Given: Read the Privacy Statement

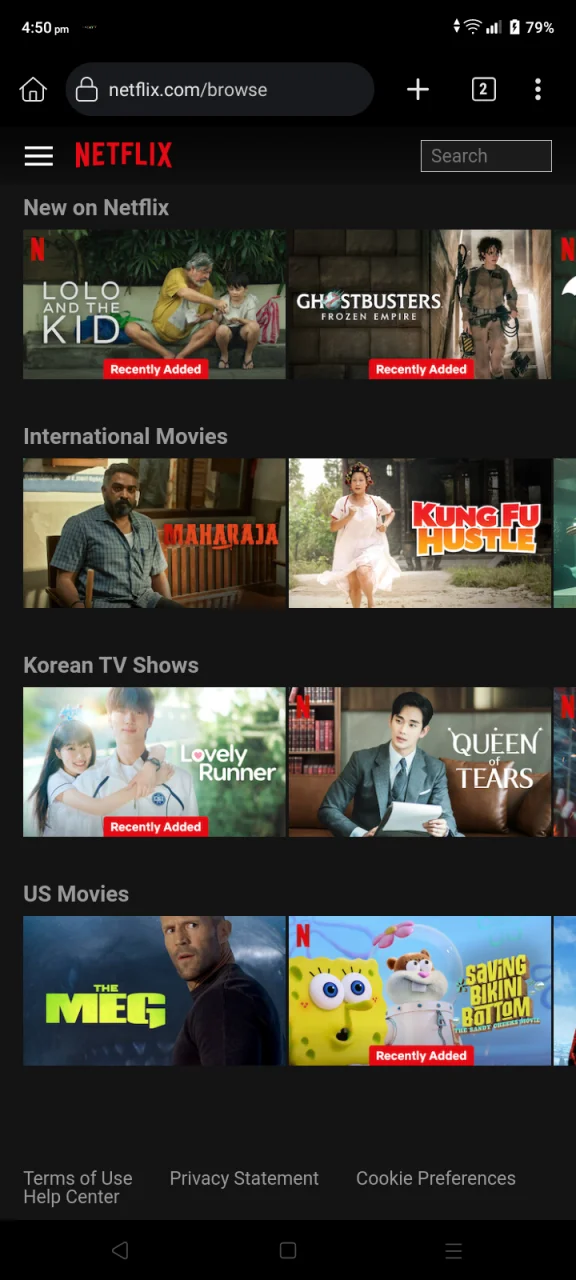Looking at the screenshot, I should click(244, 1178).
